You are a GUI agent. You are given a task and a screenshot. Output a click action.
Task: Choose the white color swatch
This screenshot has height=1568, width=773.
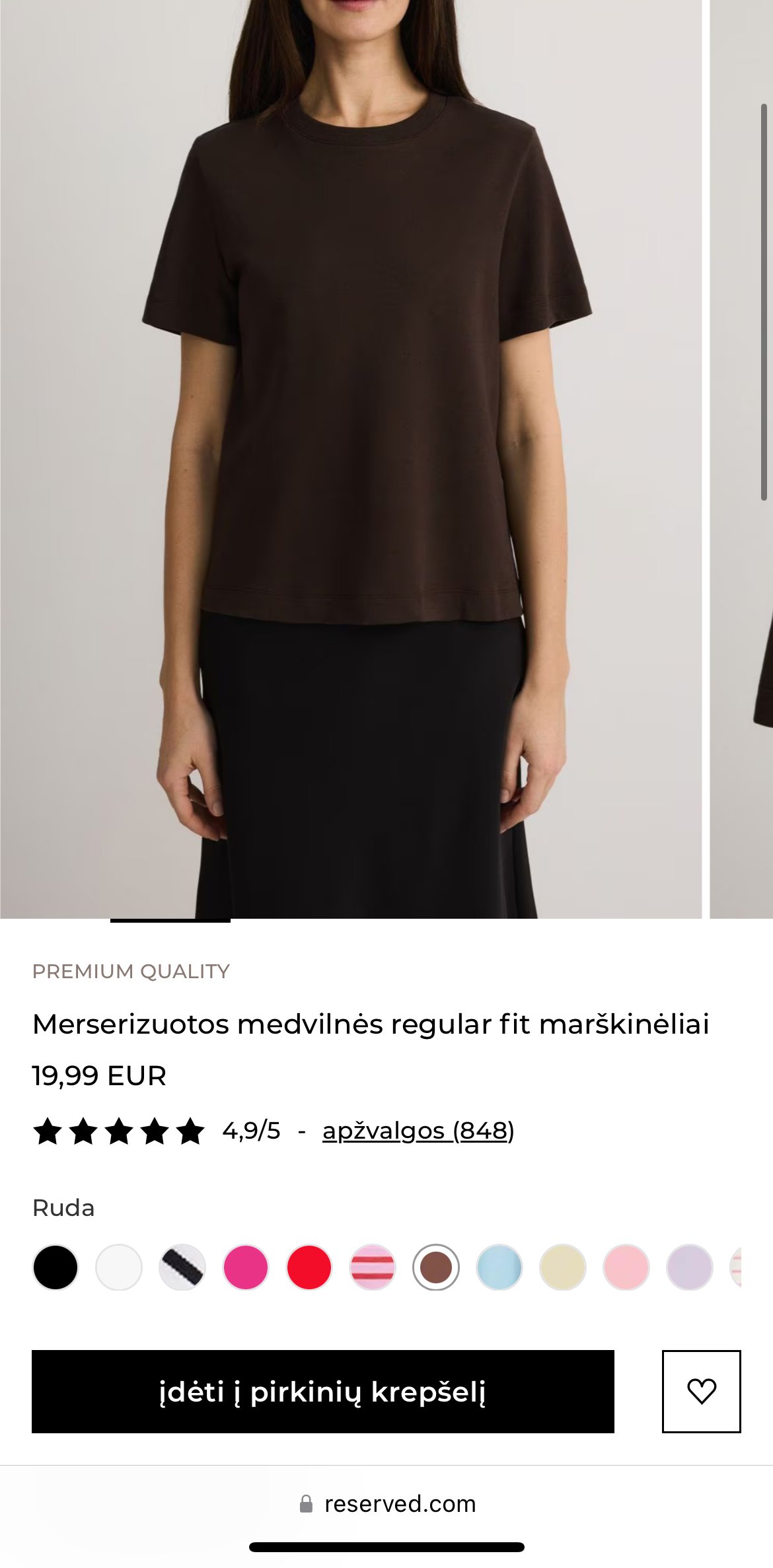(119, 1267)
